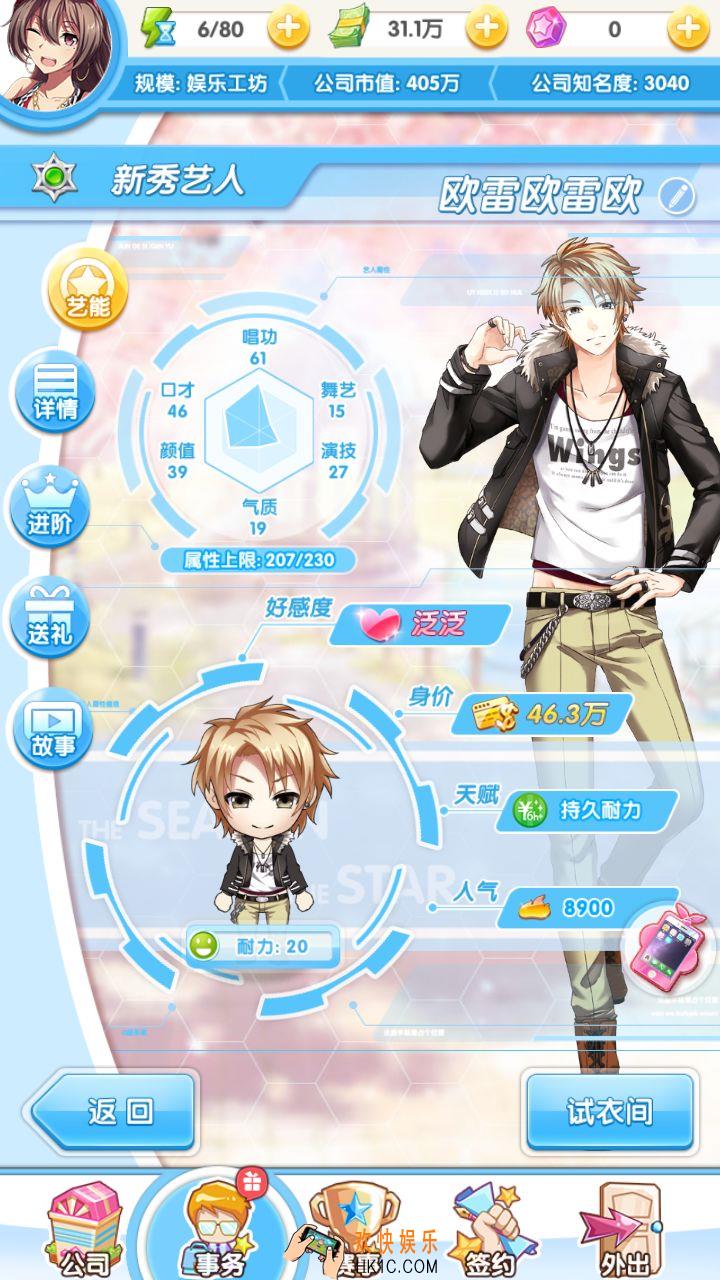The width and height of the screenshot is (720, 1280).
Task: Open the 试衣间 fitting room
Action: (x=608, y=1113)
